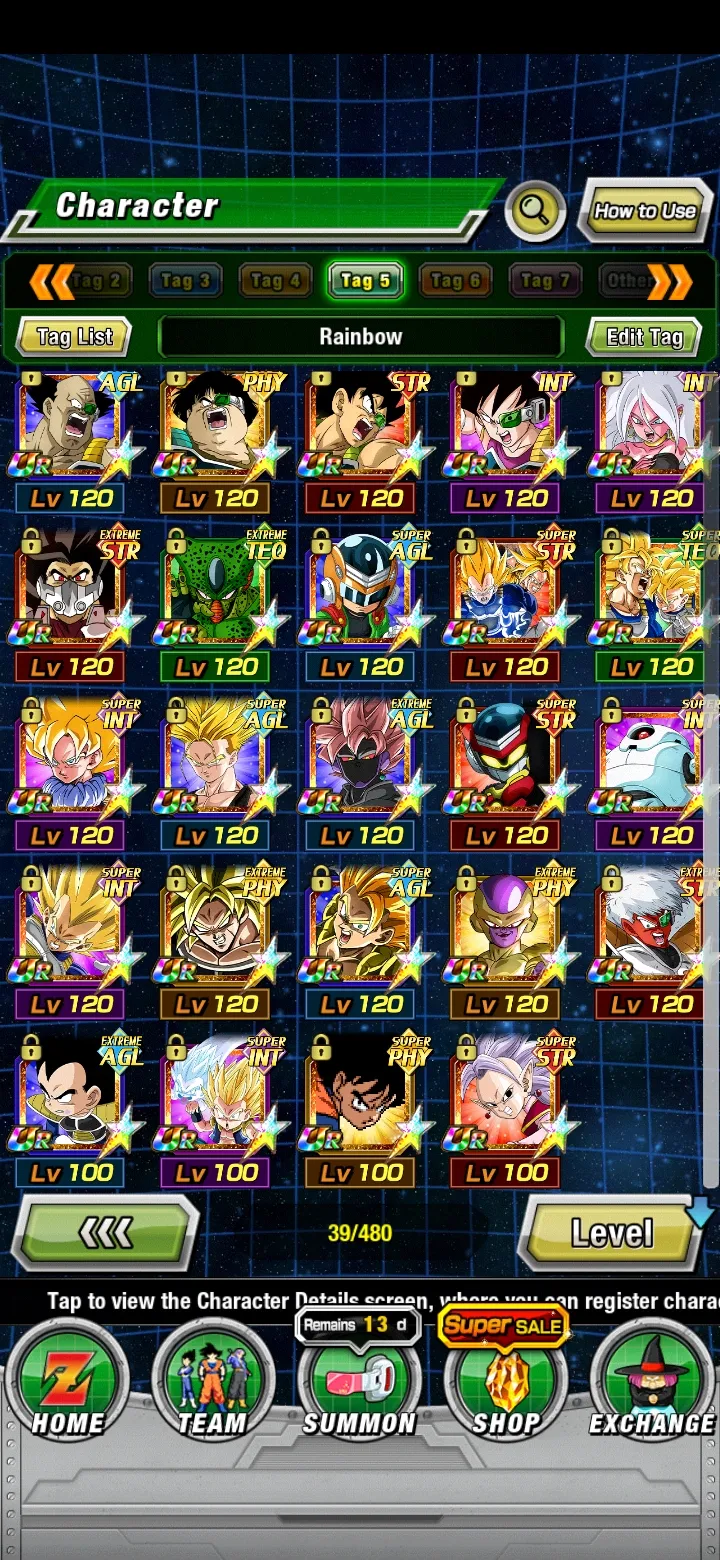720x1560 pixels.
Task: Open the Summon menu
Action: pos(359,1385)
